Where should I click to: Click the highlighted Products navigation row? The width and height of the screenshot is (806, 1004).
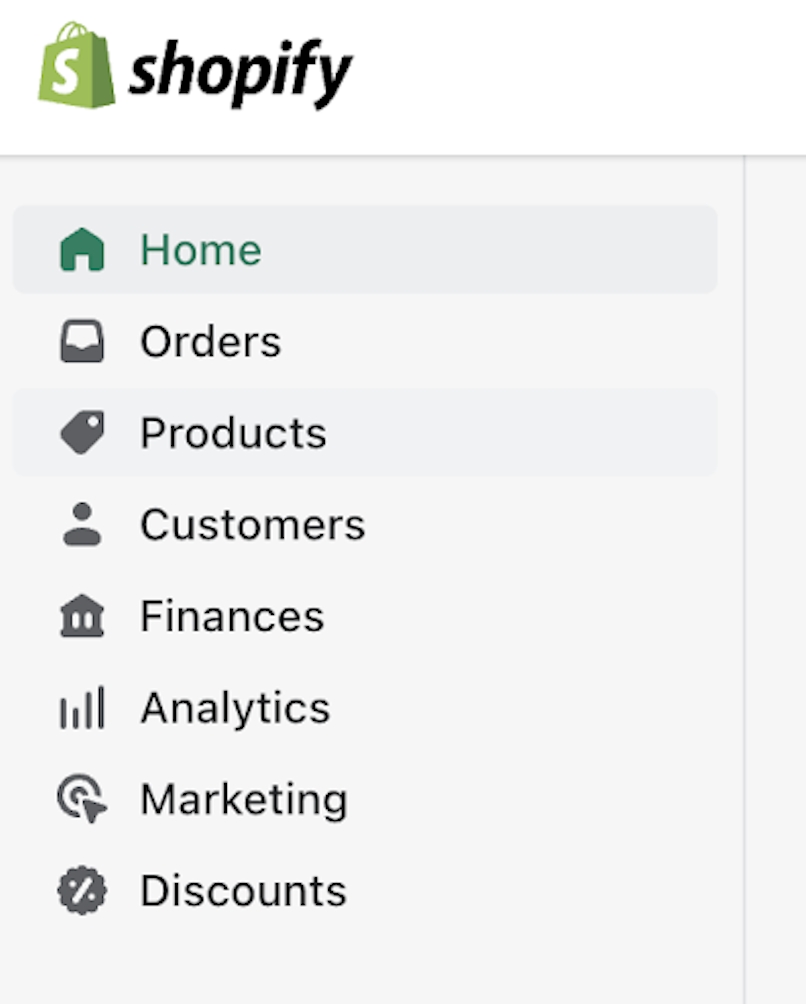(364, 432)
